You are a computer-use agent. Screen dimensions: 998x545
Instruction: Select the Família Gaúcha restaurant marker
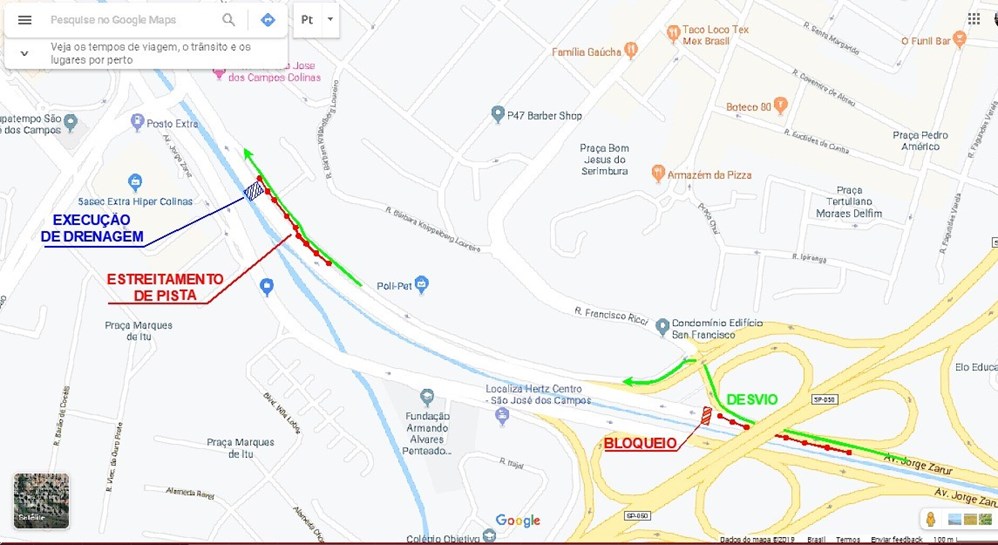(x=630, y=51)
